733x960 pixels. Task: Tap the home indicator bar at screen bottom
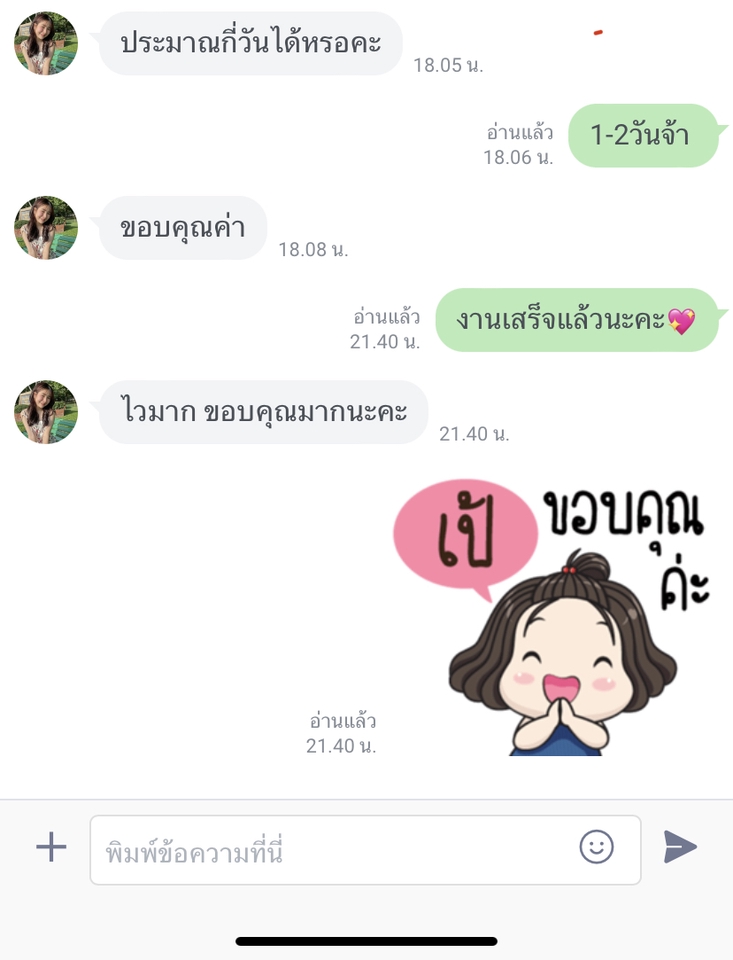point(366,941)
